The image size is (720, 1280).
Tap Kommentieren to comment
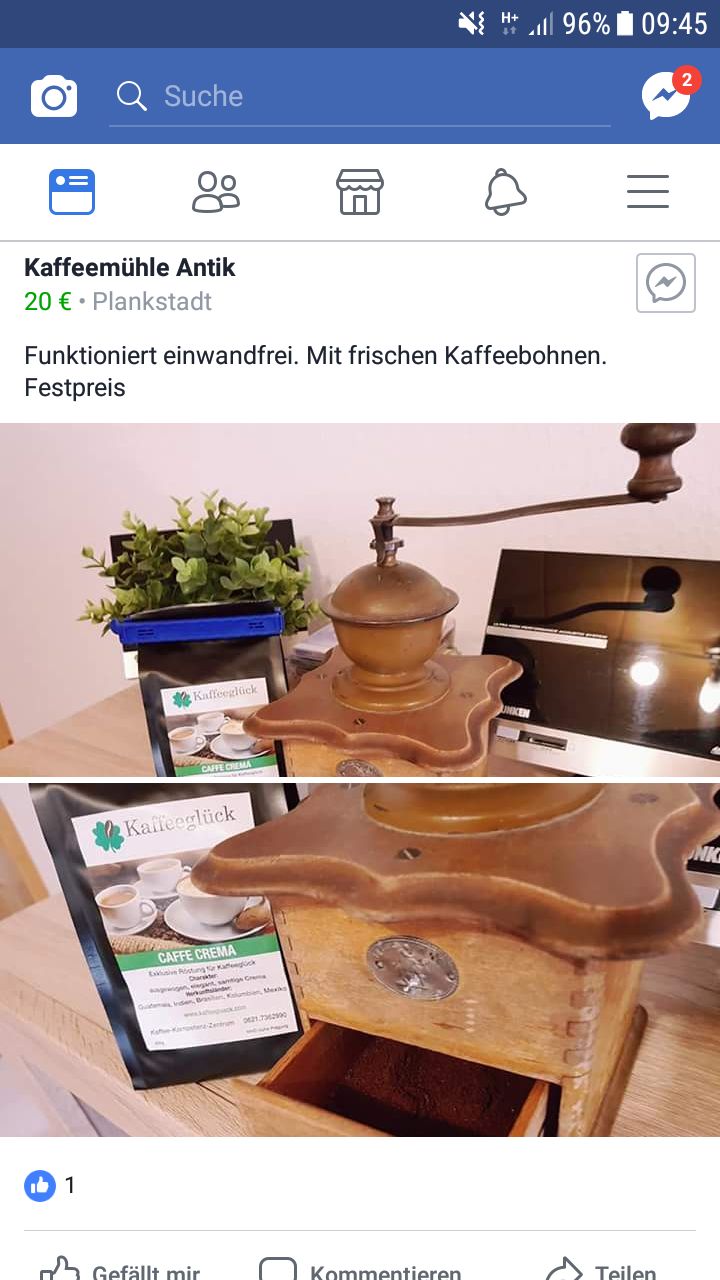(362, 1268)
